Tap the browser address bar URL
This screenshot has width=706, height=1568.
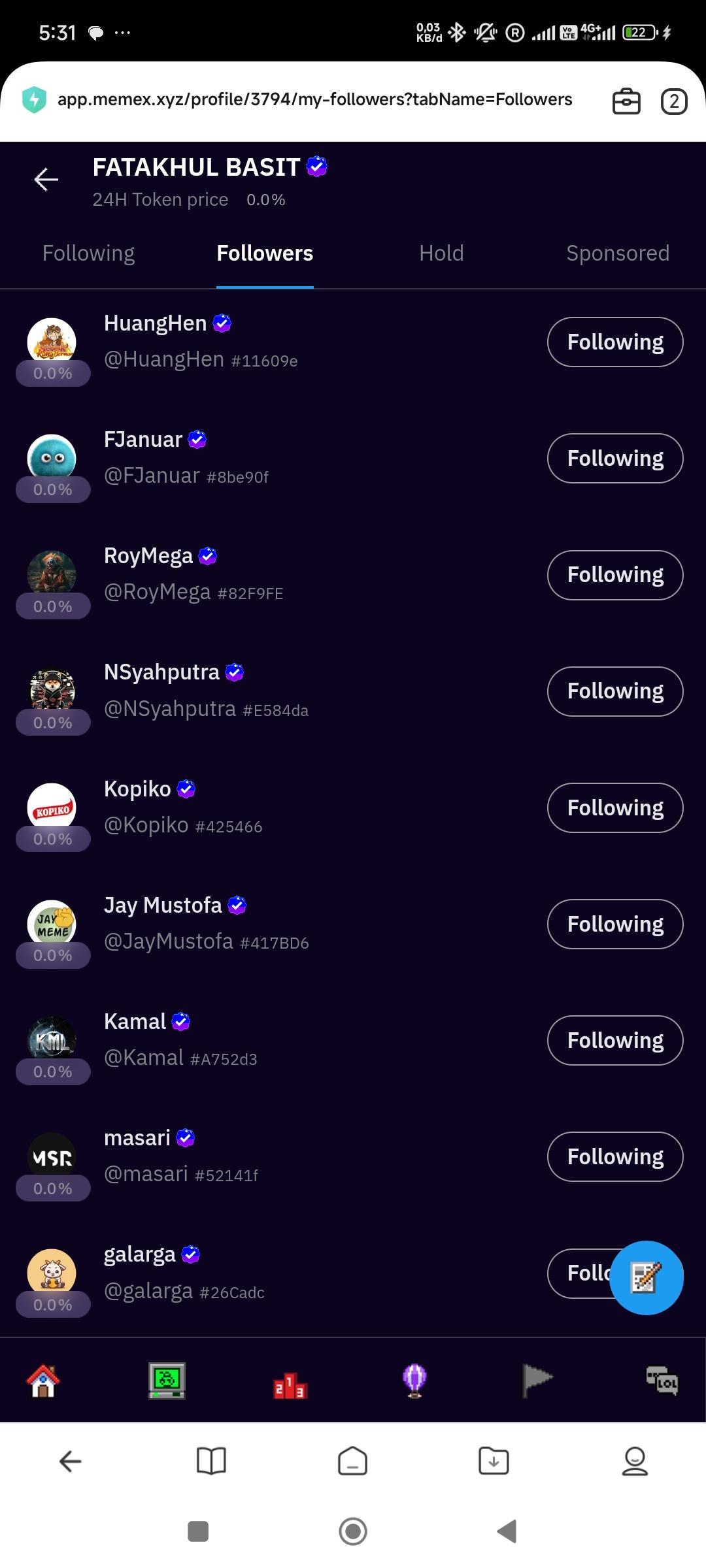click(x=315, y=100)
